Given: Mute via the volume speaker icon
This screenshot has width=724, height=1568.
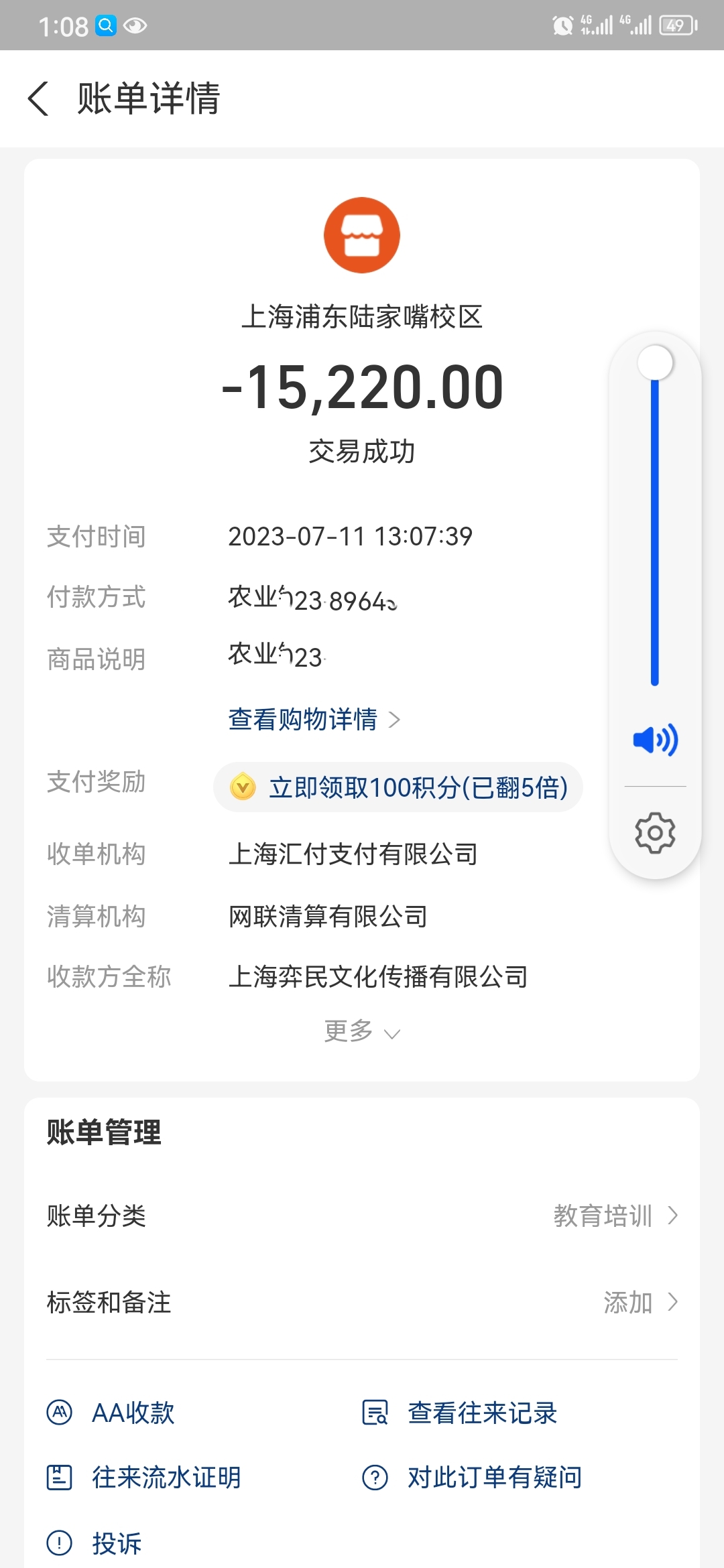Looking at the screenshot, I should (655, 740).
